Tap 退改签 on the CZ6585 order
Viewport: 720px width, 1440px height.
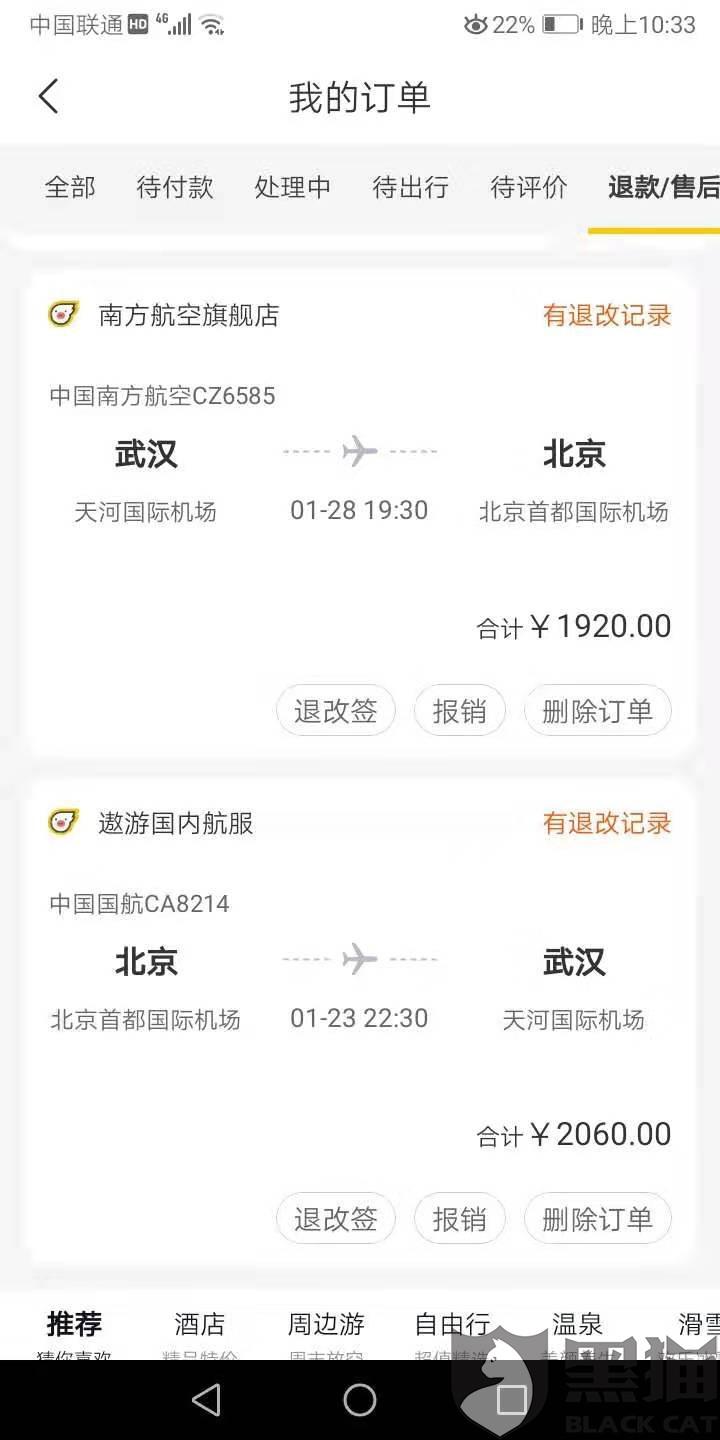point(336,711)
